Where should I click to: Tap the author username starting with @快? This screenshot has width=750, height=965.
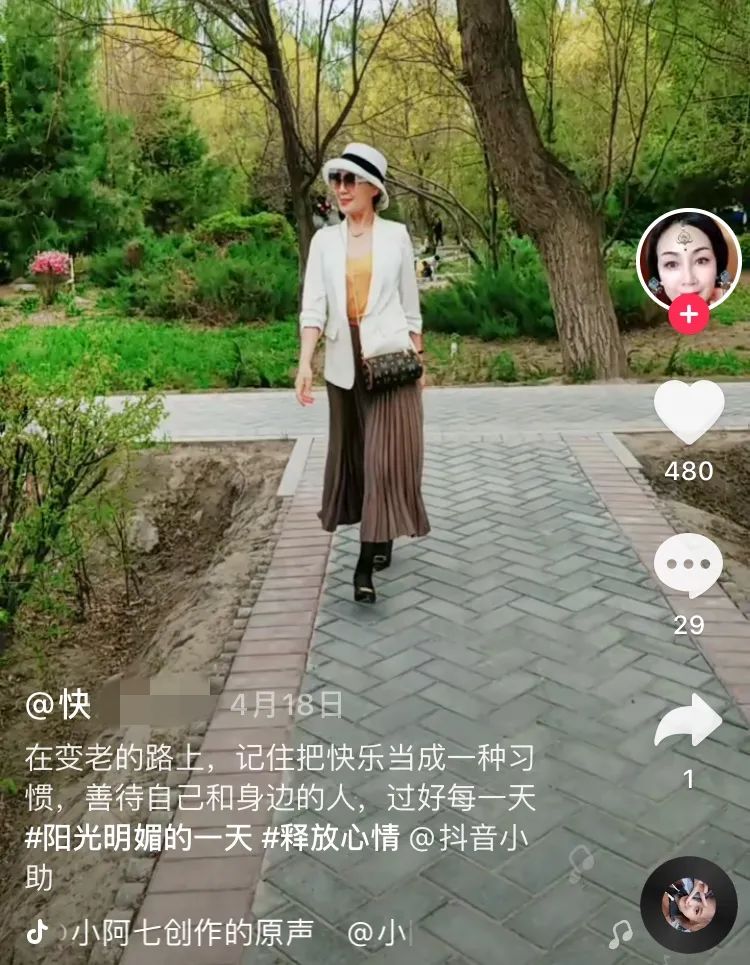coord(60,705)
